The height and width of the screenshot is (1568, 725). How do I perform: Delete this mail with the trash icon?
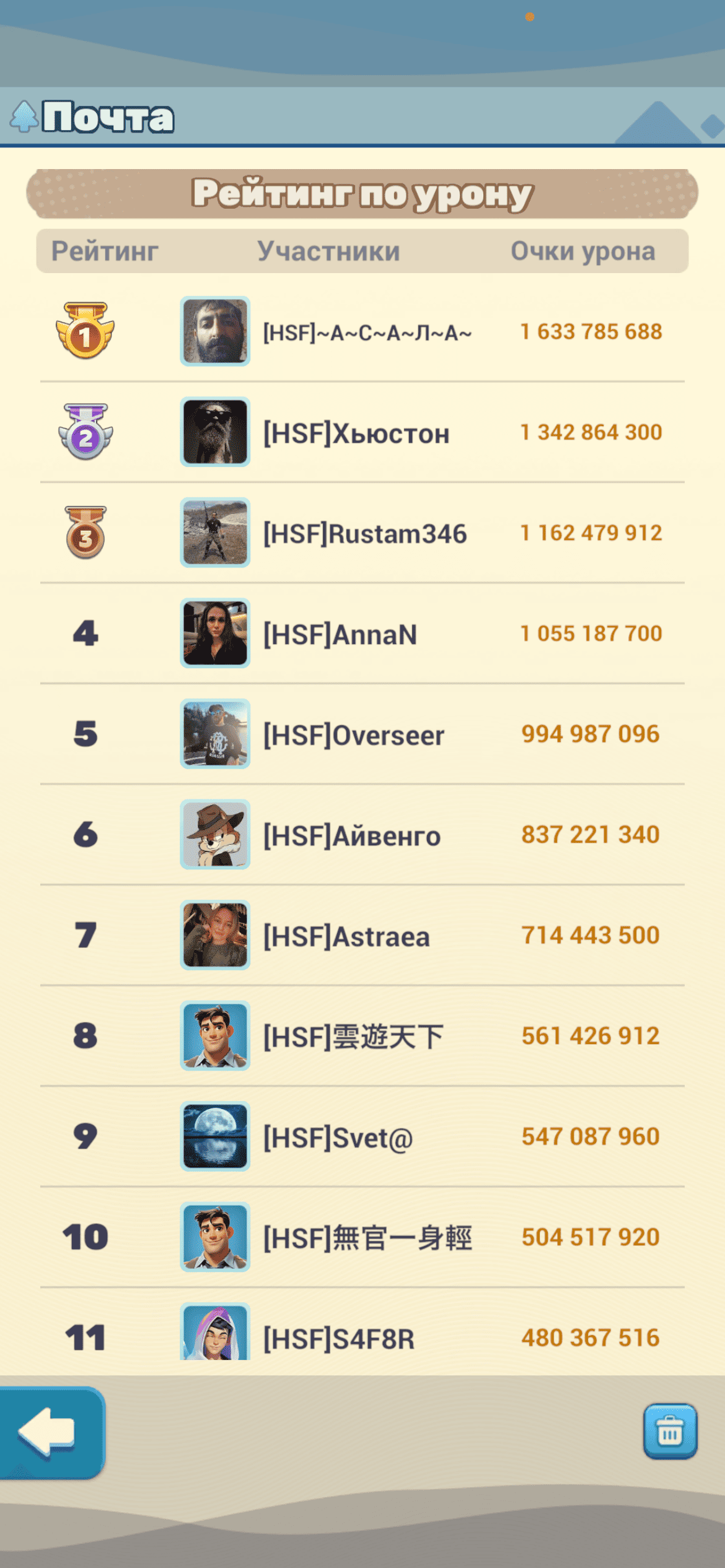670,1432
